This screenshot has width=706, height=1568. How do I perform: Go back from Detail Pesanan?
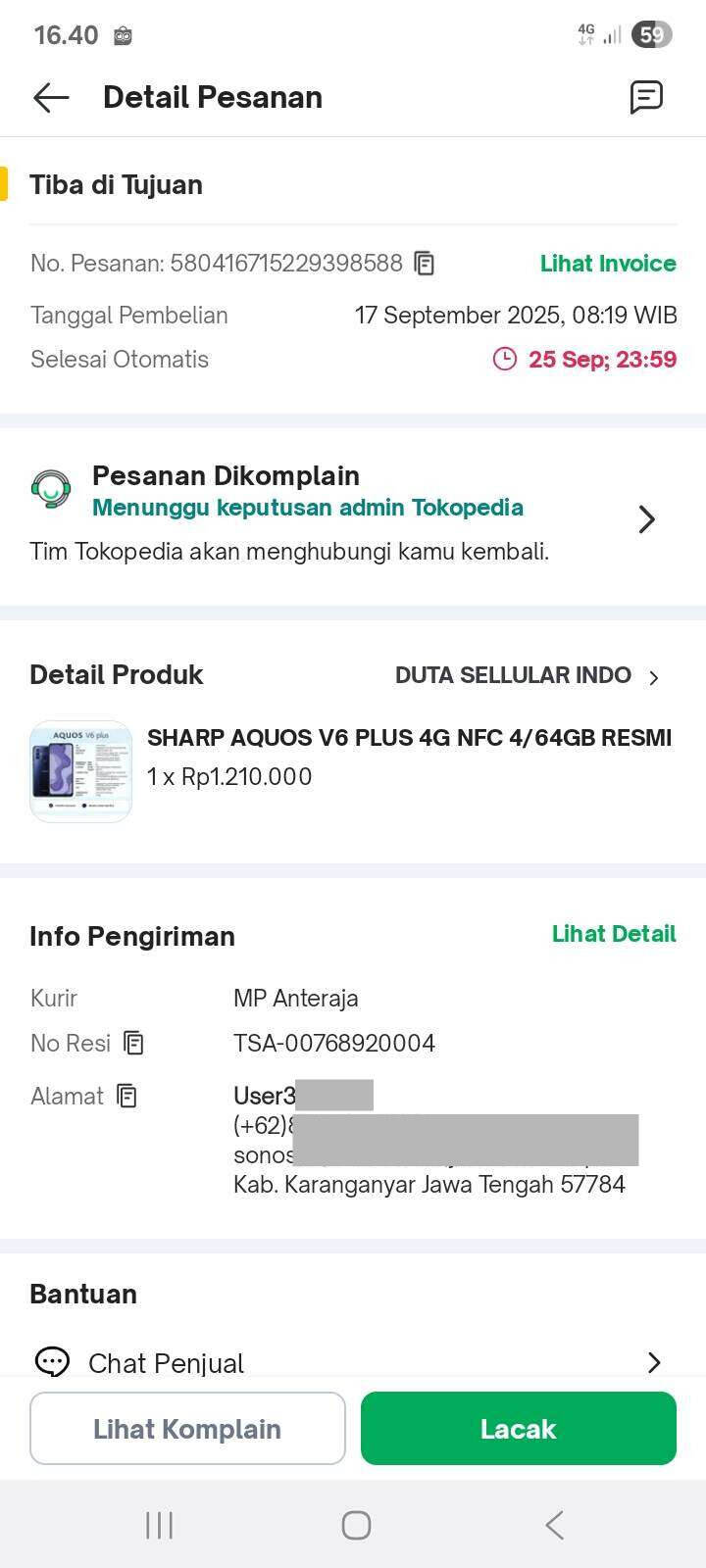click(51, 97)
